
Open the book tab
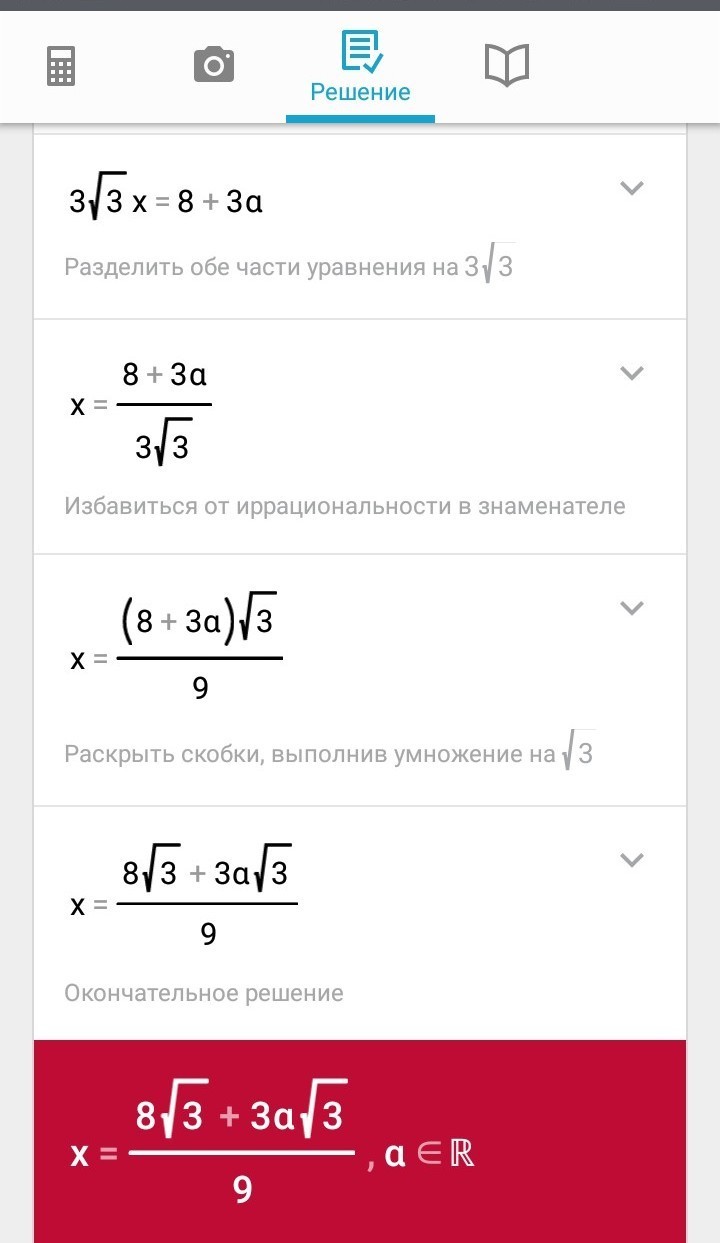pyautogui.click(x=506, y=66)
